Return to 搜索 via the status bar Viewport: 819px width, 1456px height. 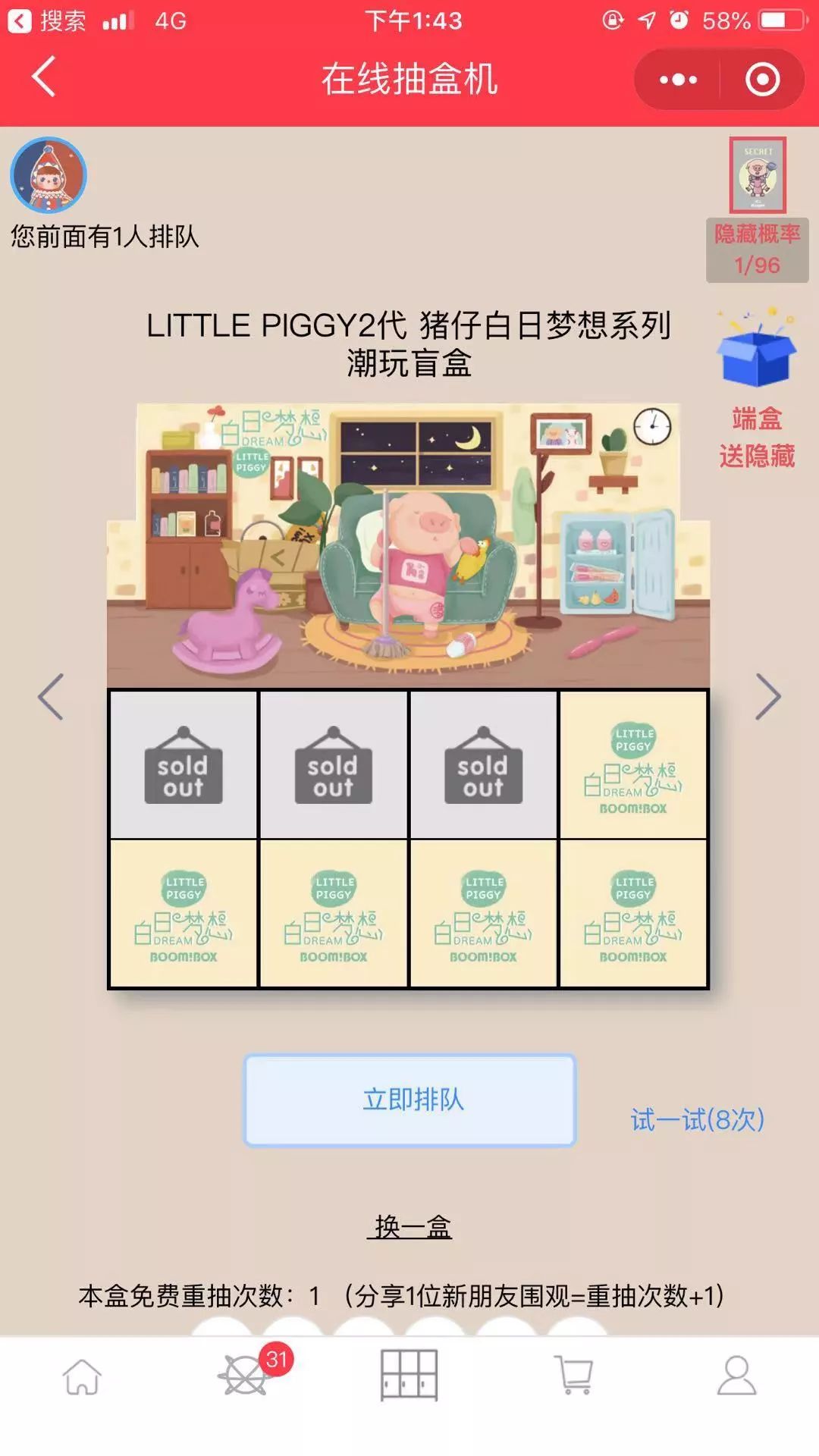tap(47, 20)
